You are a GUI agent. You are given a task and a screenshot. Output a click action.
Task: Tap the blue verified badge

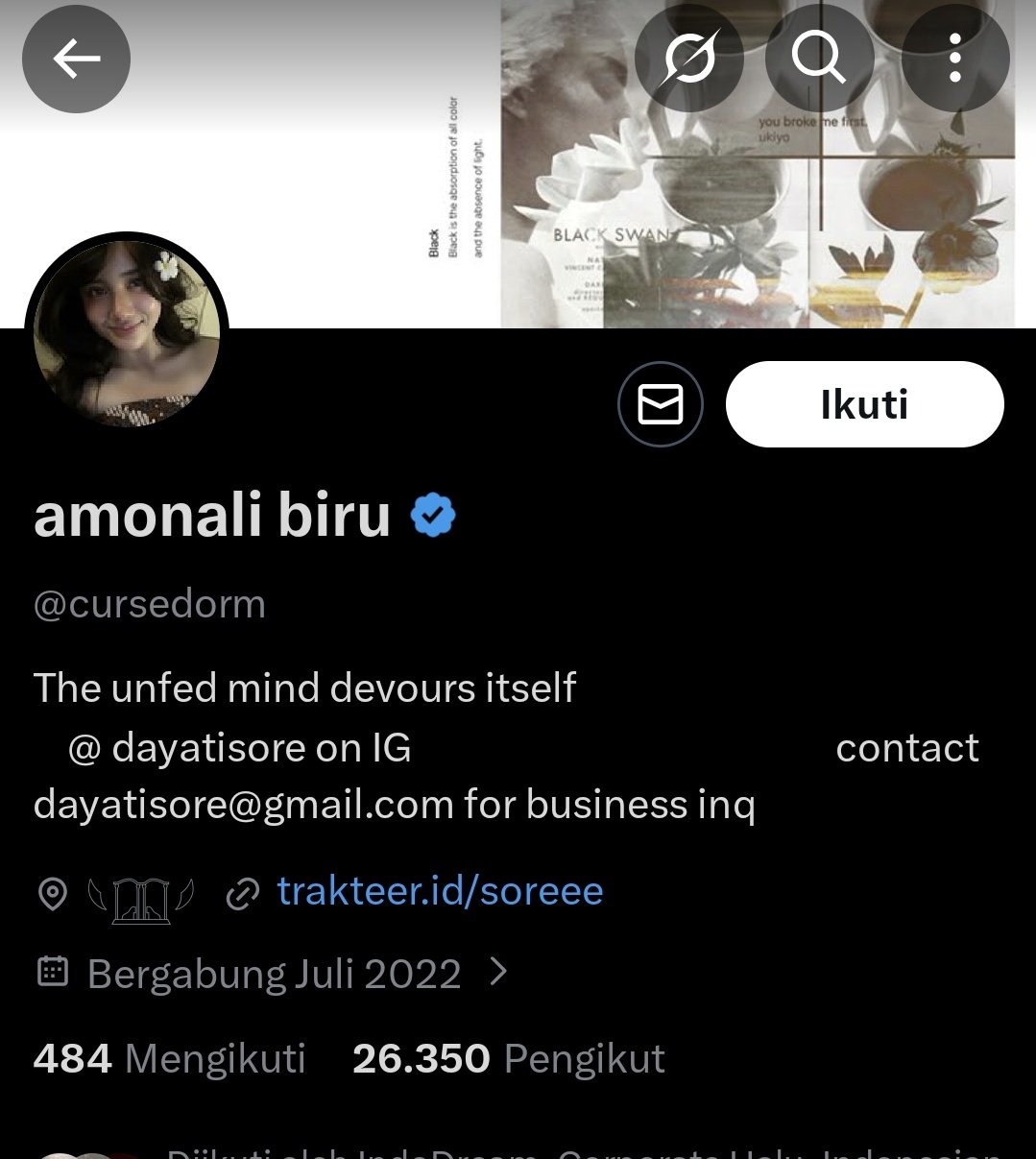[x=433, y=516]
